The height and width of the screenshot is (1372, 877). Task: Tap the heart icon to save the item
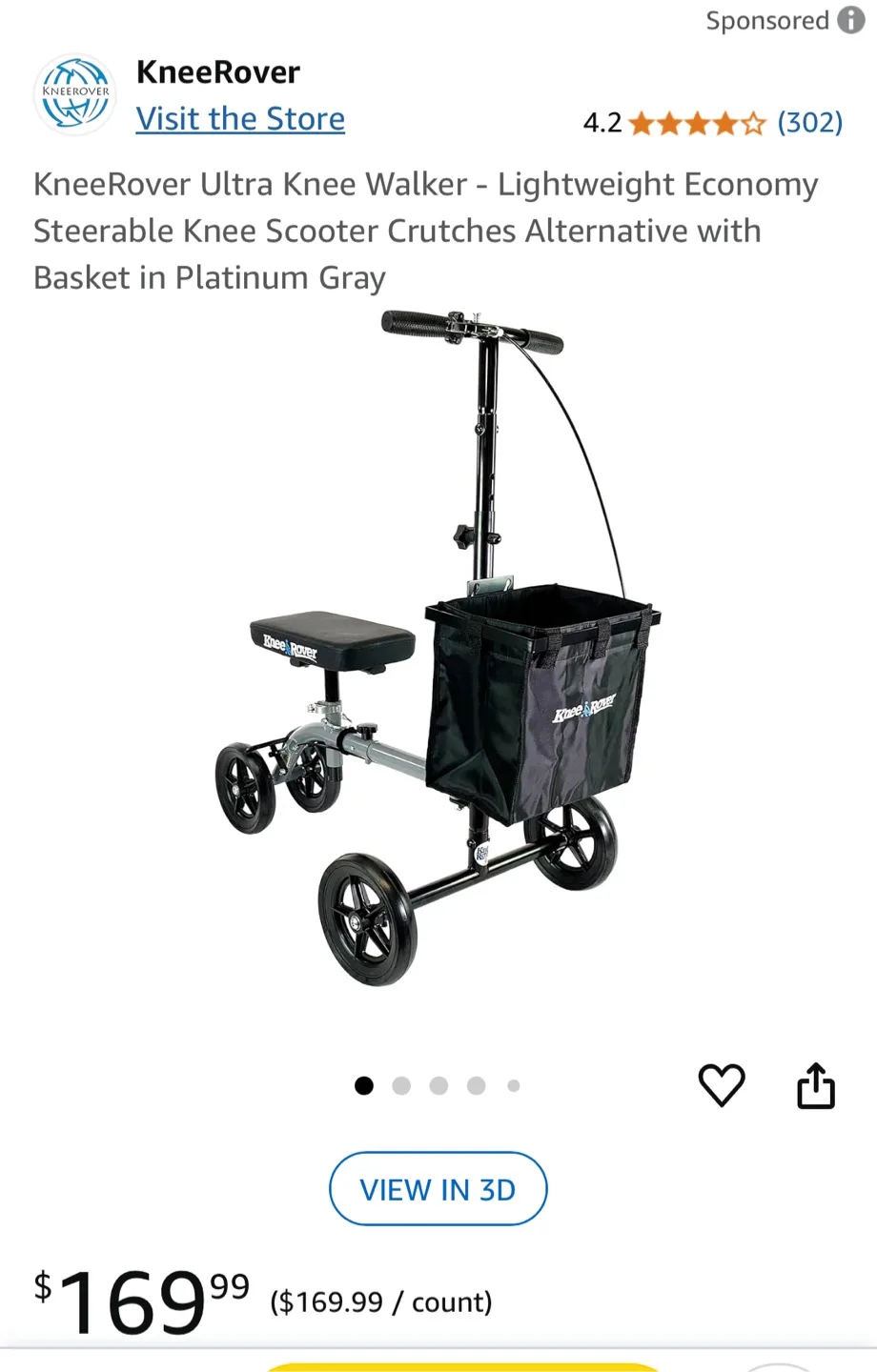(722, 1084)
